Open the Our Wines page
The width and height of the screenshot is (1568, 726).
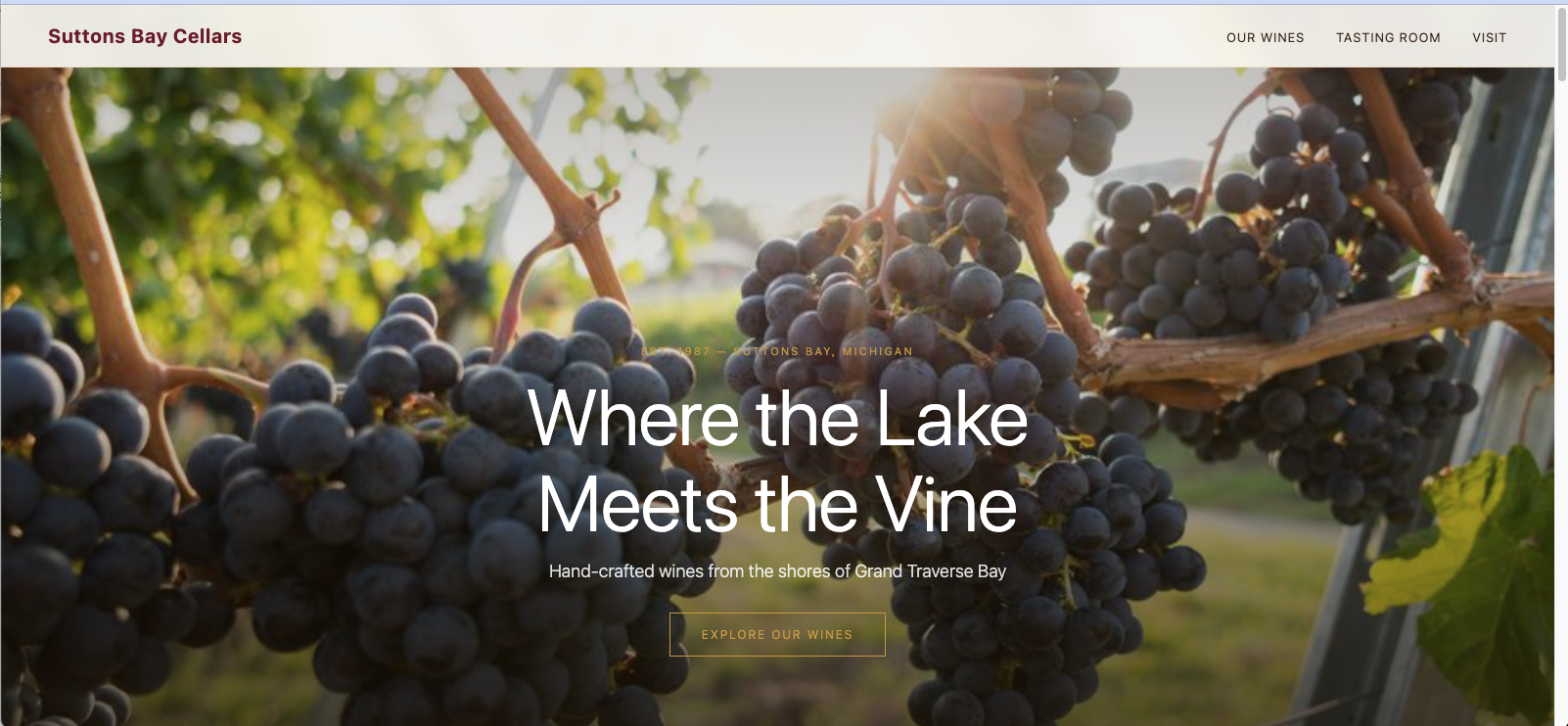click(1265, 37)
